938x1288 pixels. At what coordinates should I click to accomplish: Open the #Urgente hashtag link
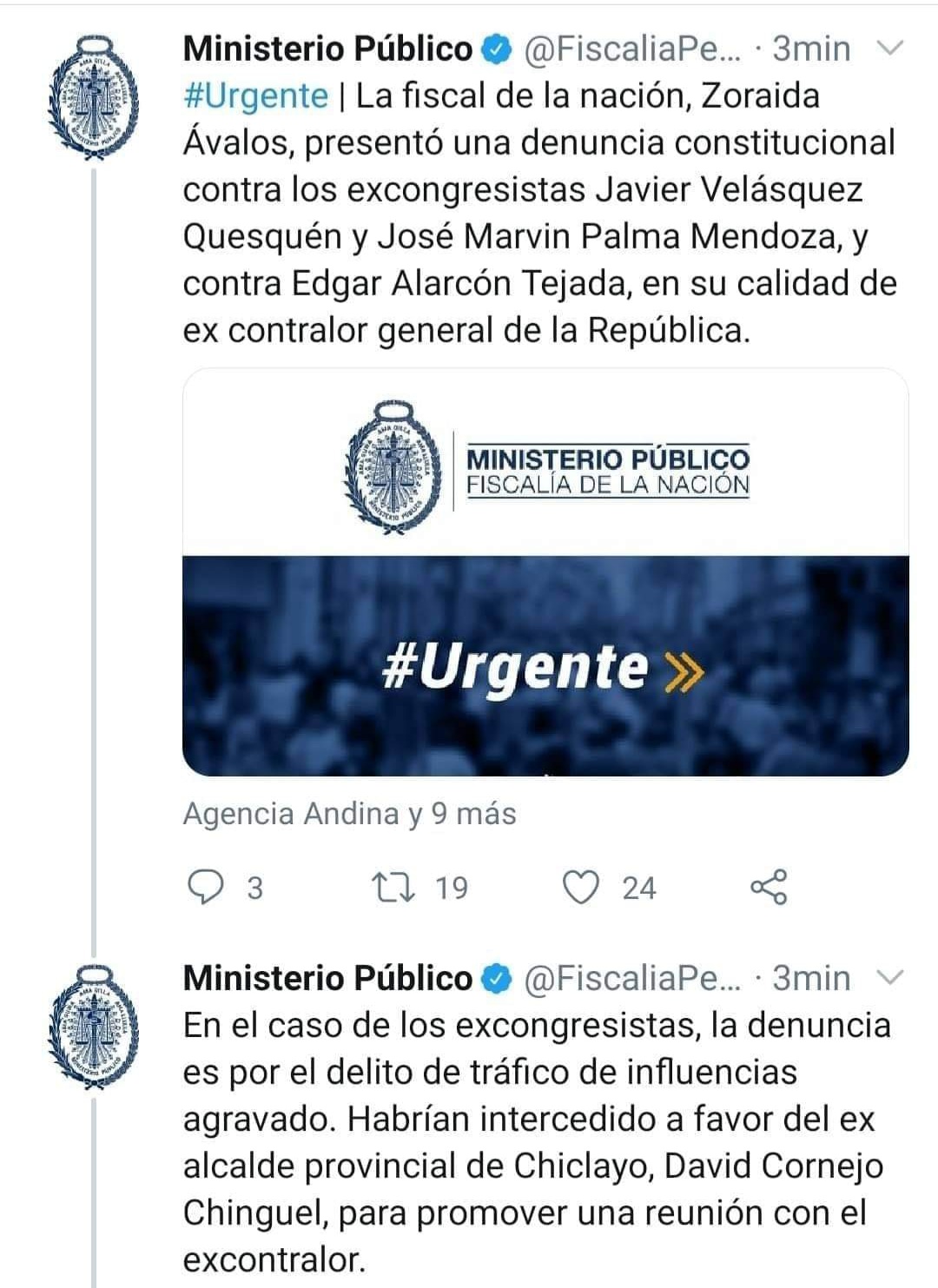click(x=256, y=96)
